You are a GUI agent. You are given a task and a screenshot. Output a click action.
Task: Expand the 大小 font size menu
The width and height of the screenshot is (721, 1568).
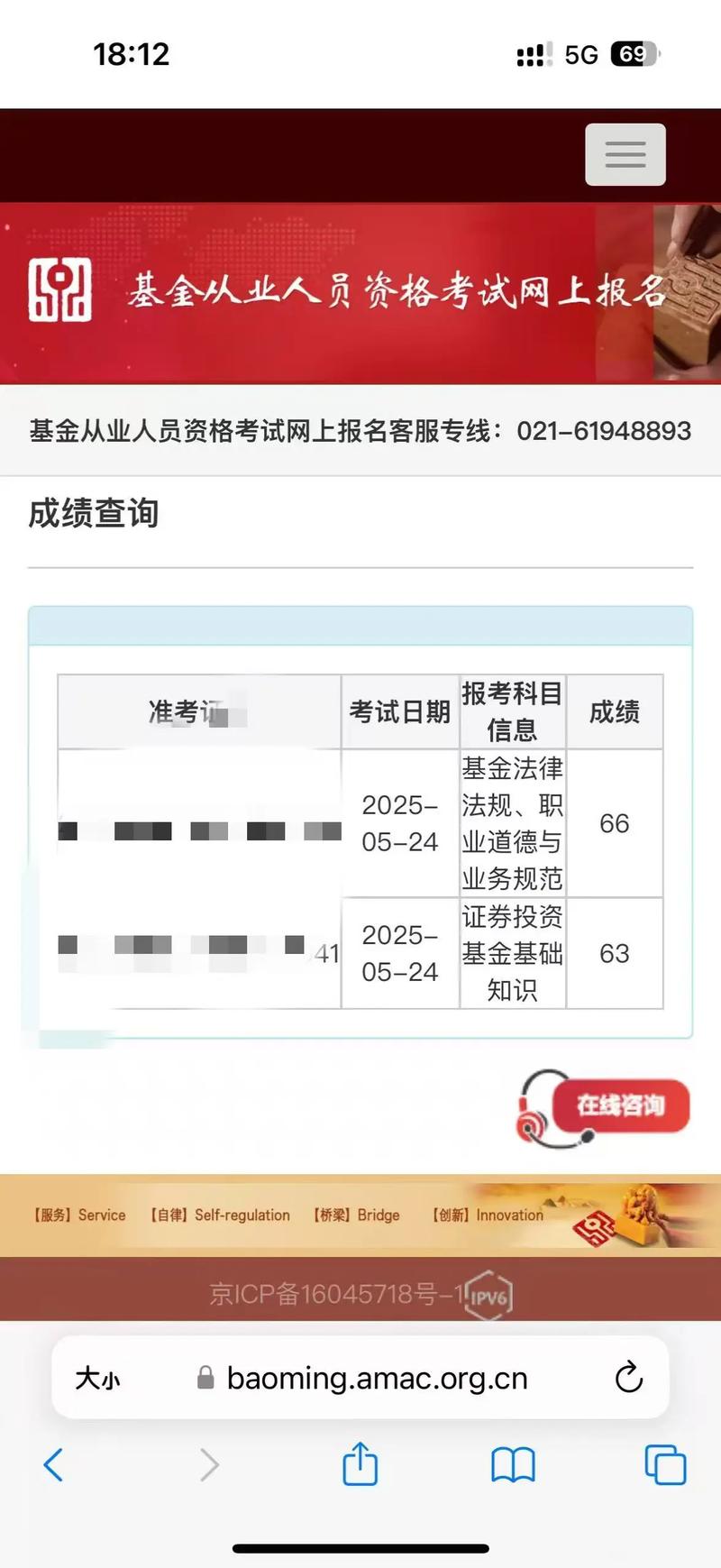(x=96, y=1378)
